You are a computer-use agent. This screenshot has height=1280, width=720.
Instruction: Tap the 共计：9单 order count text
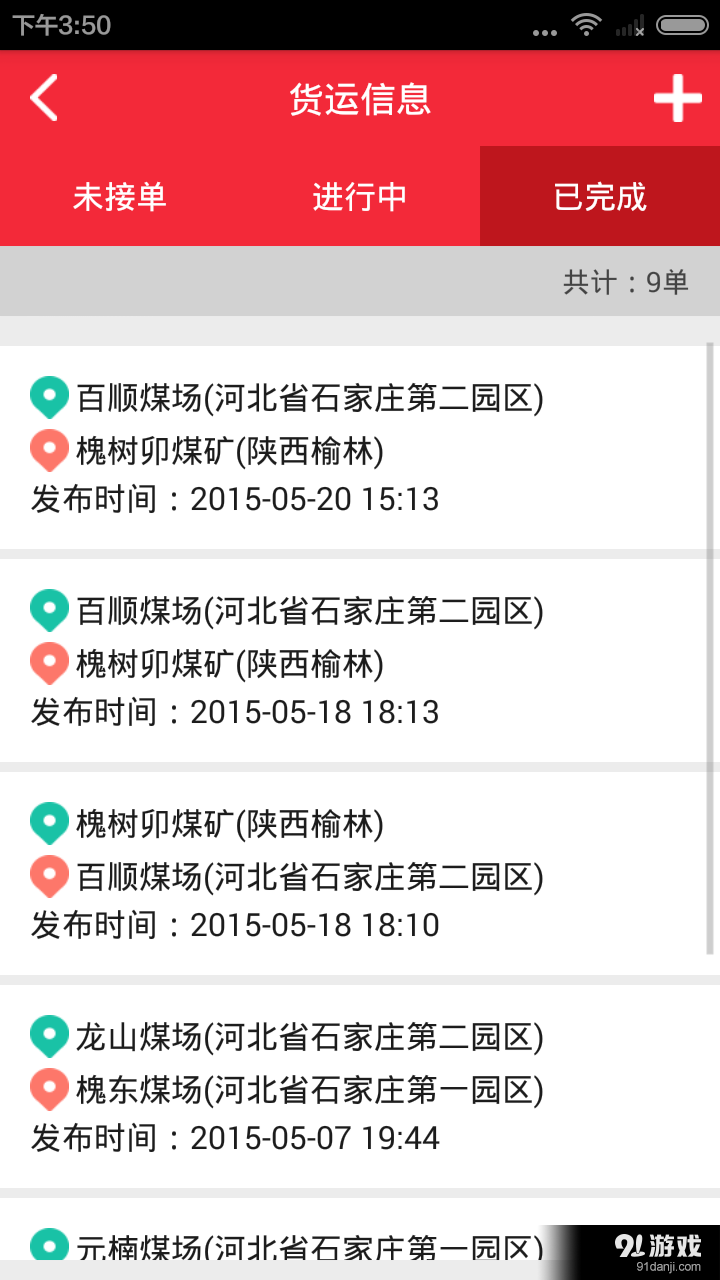625,283
